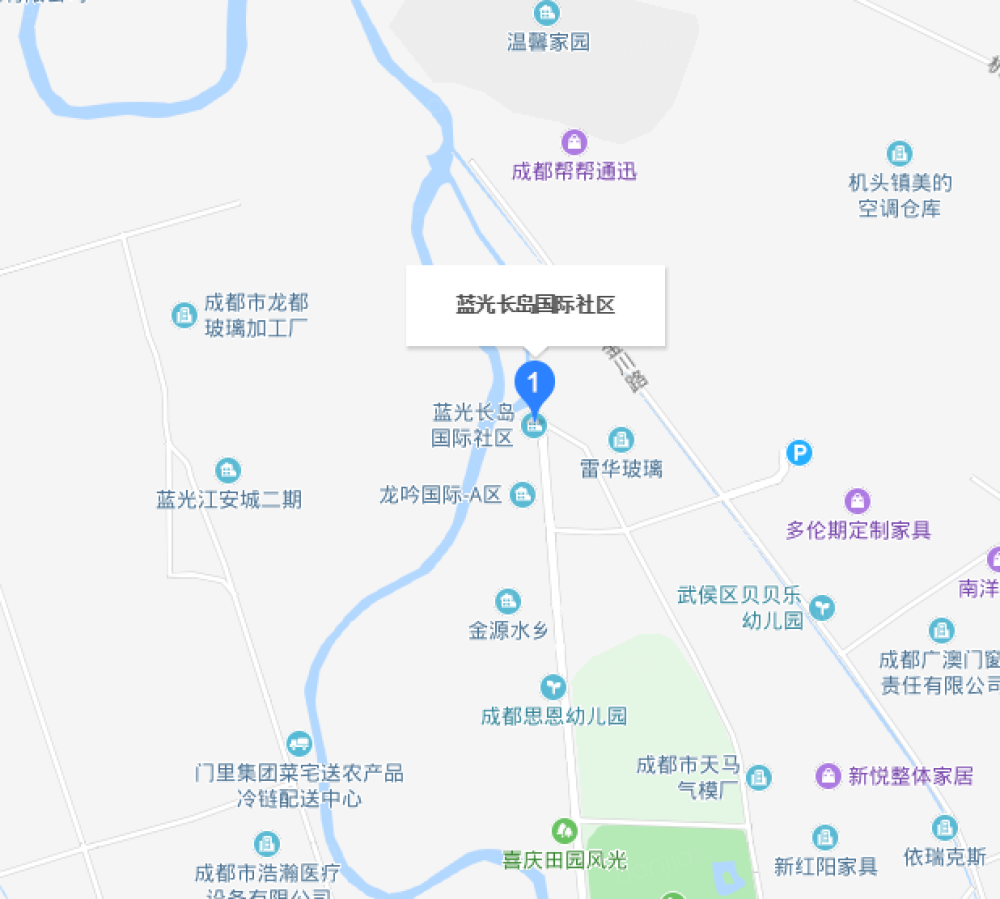Open the 蓝光长岛国际社区 info bubble
Screen dimensions: 1000x899
point(535,306)
